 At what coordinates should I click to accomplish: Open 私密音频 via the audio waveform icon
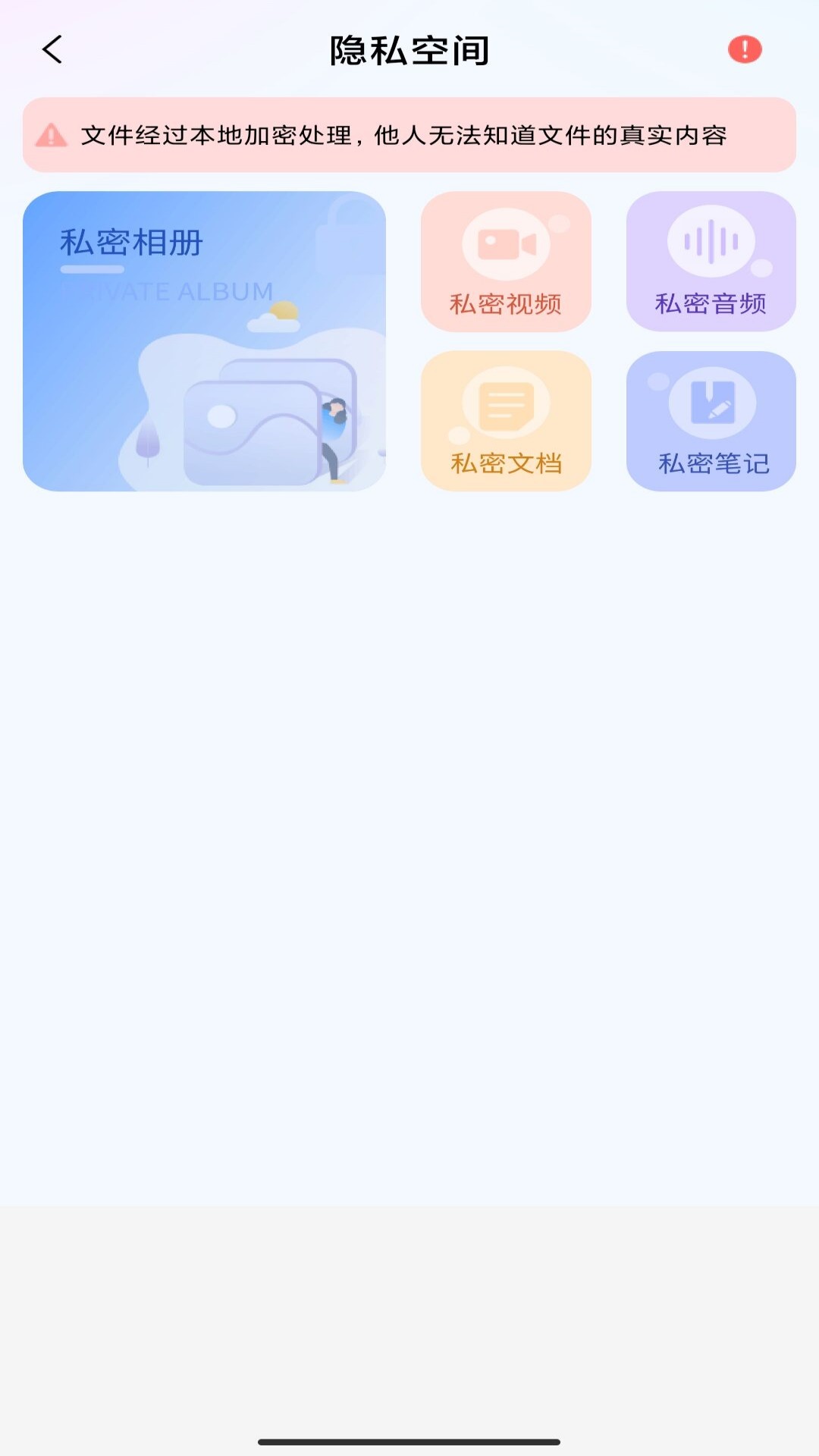point(710,241)
